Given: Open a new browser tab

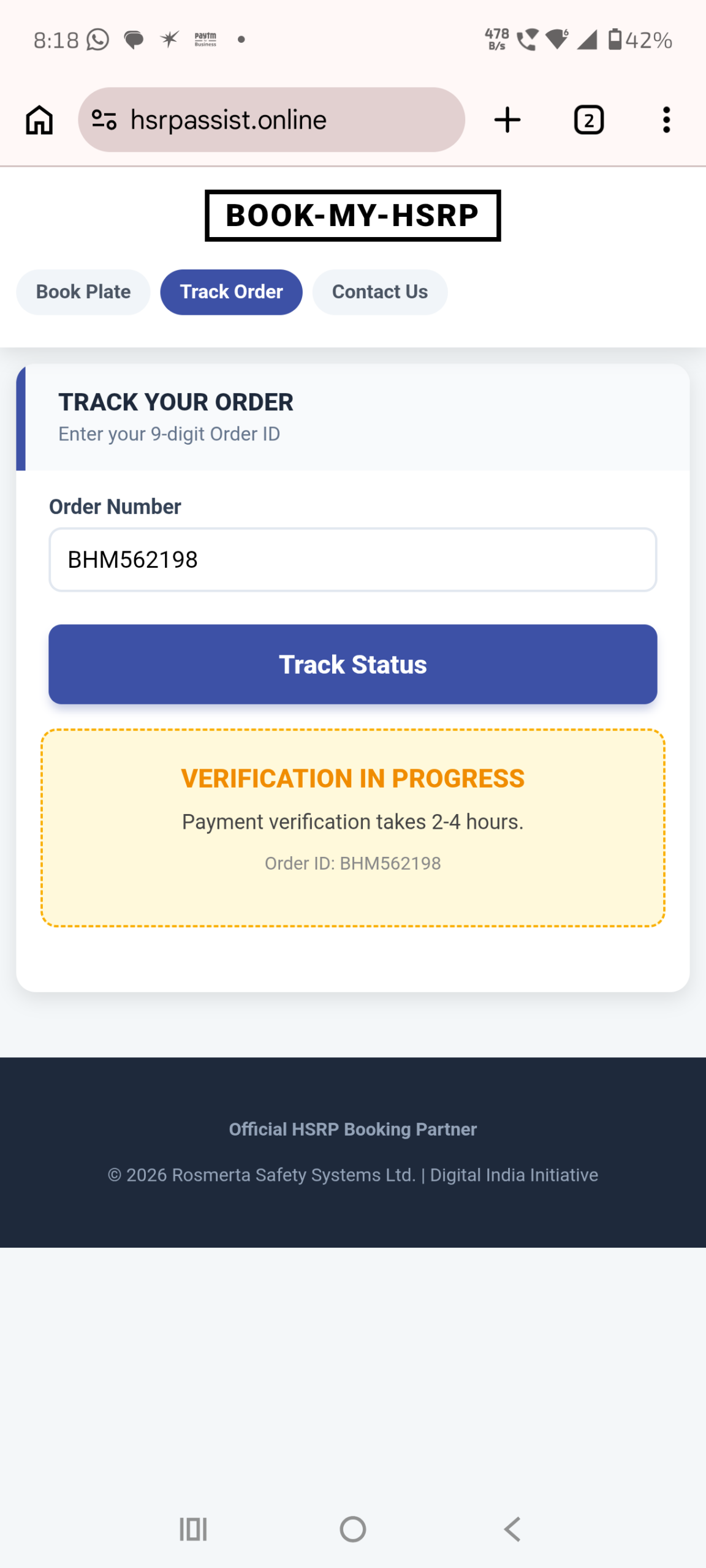Looking at the screenshot, I should point(507,119).
